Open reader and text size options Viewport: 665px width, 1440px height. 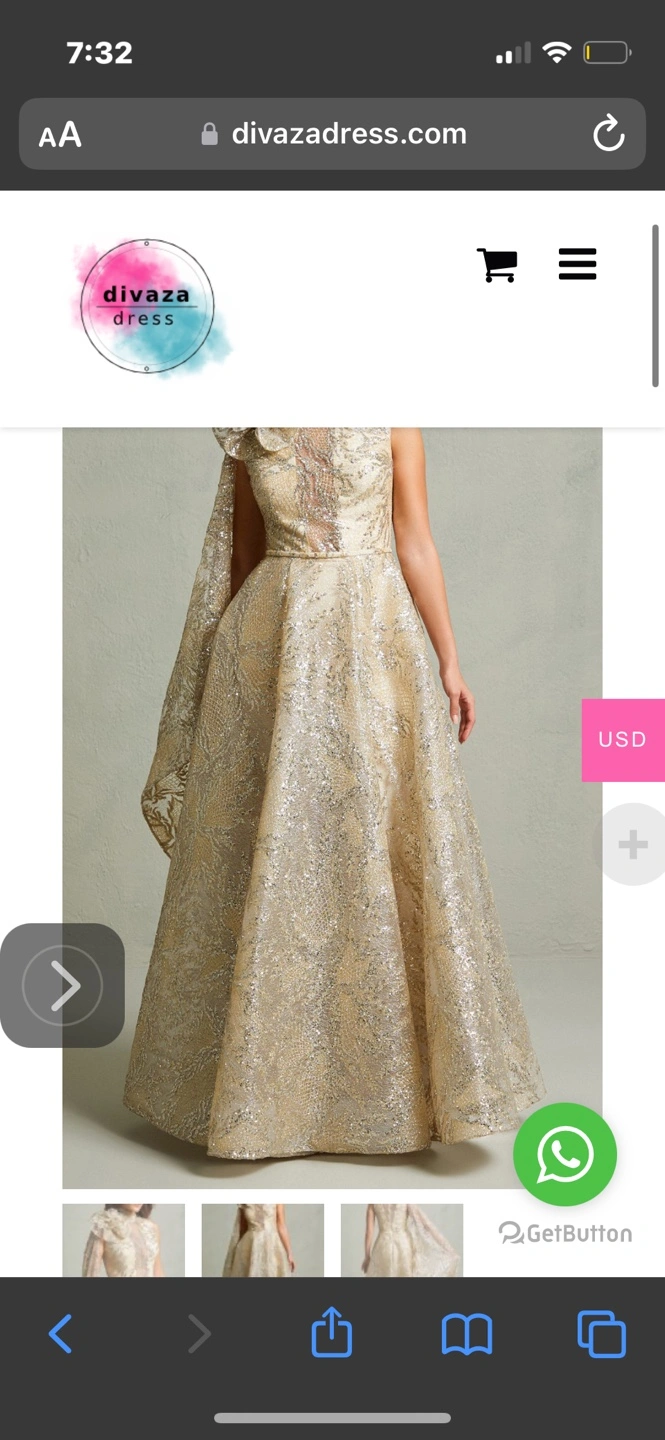[60, 135]
